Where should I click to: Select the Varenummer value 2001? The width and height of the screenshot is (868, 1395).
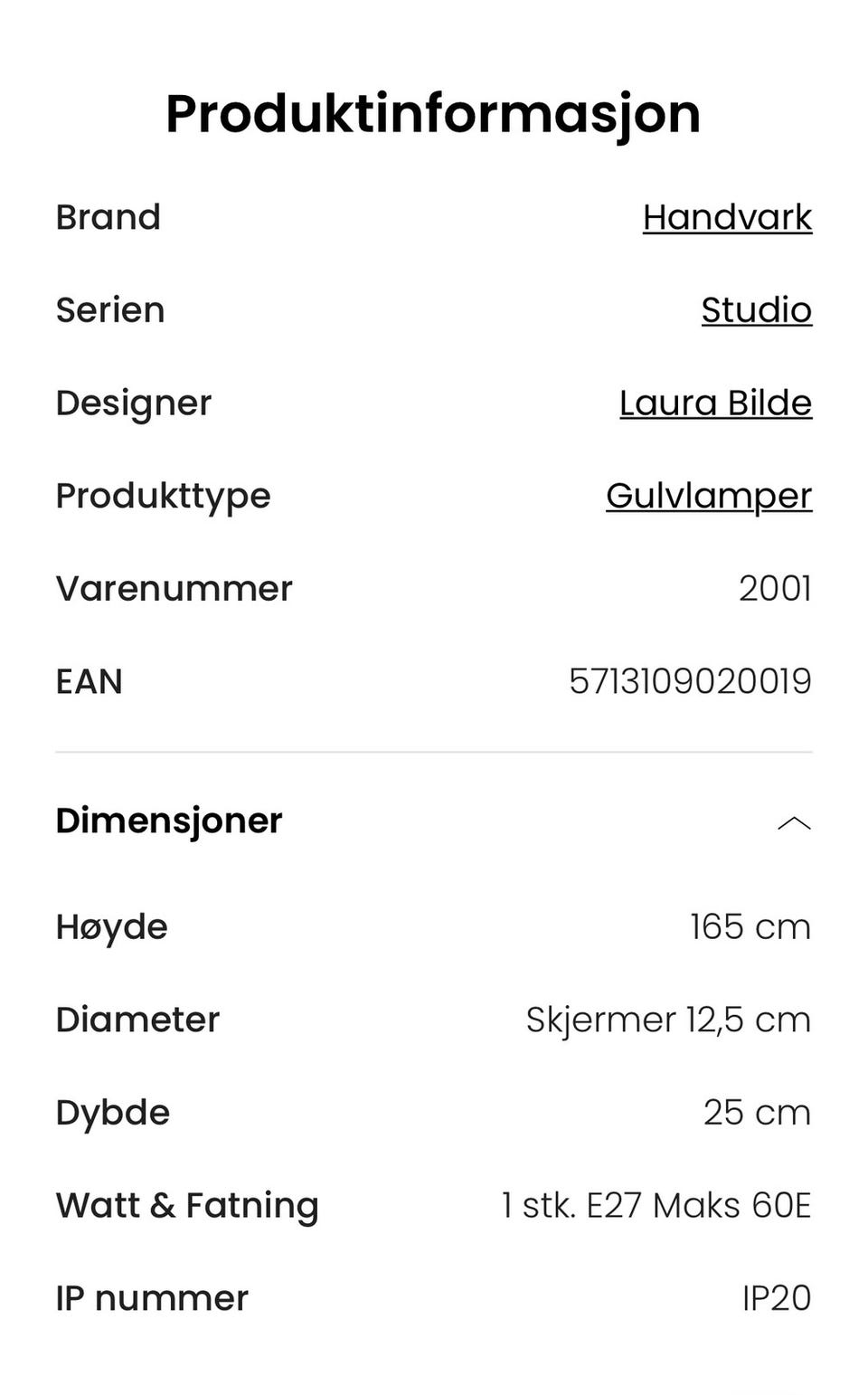coord(776,589)
